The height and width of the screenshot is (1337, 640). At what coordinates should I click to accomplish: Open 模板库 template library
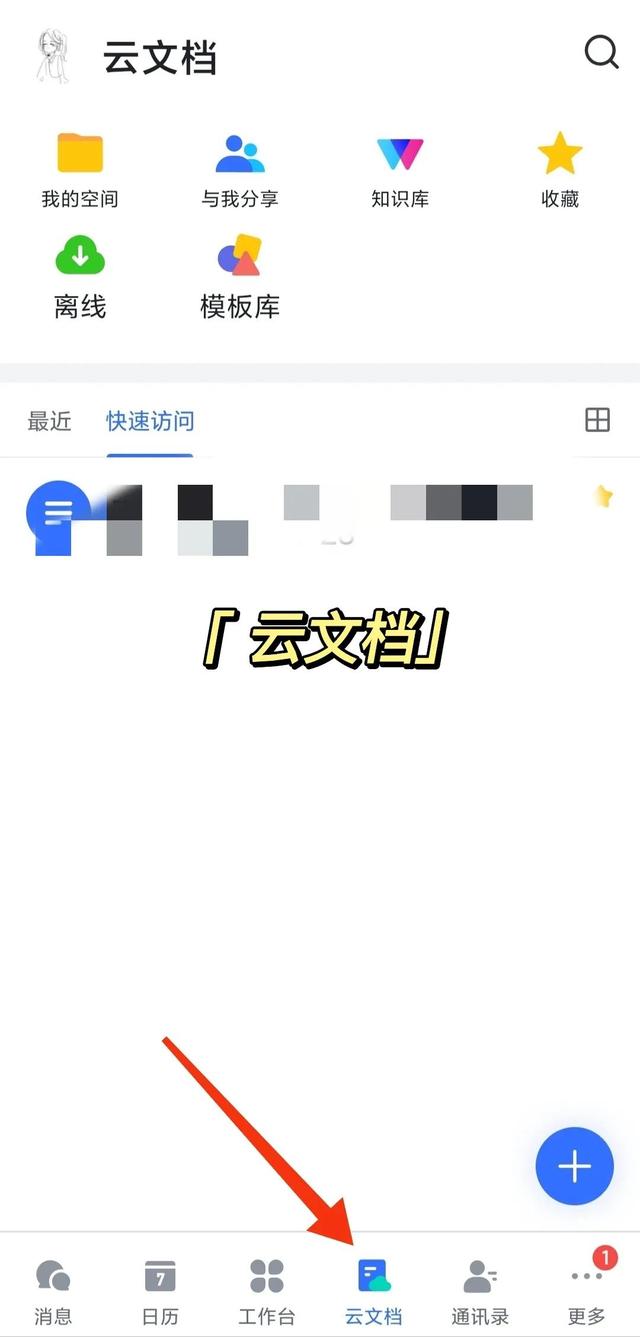240,276
